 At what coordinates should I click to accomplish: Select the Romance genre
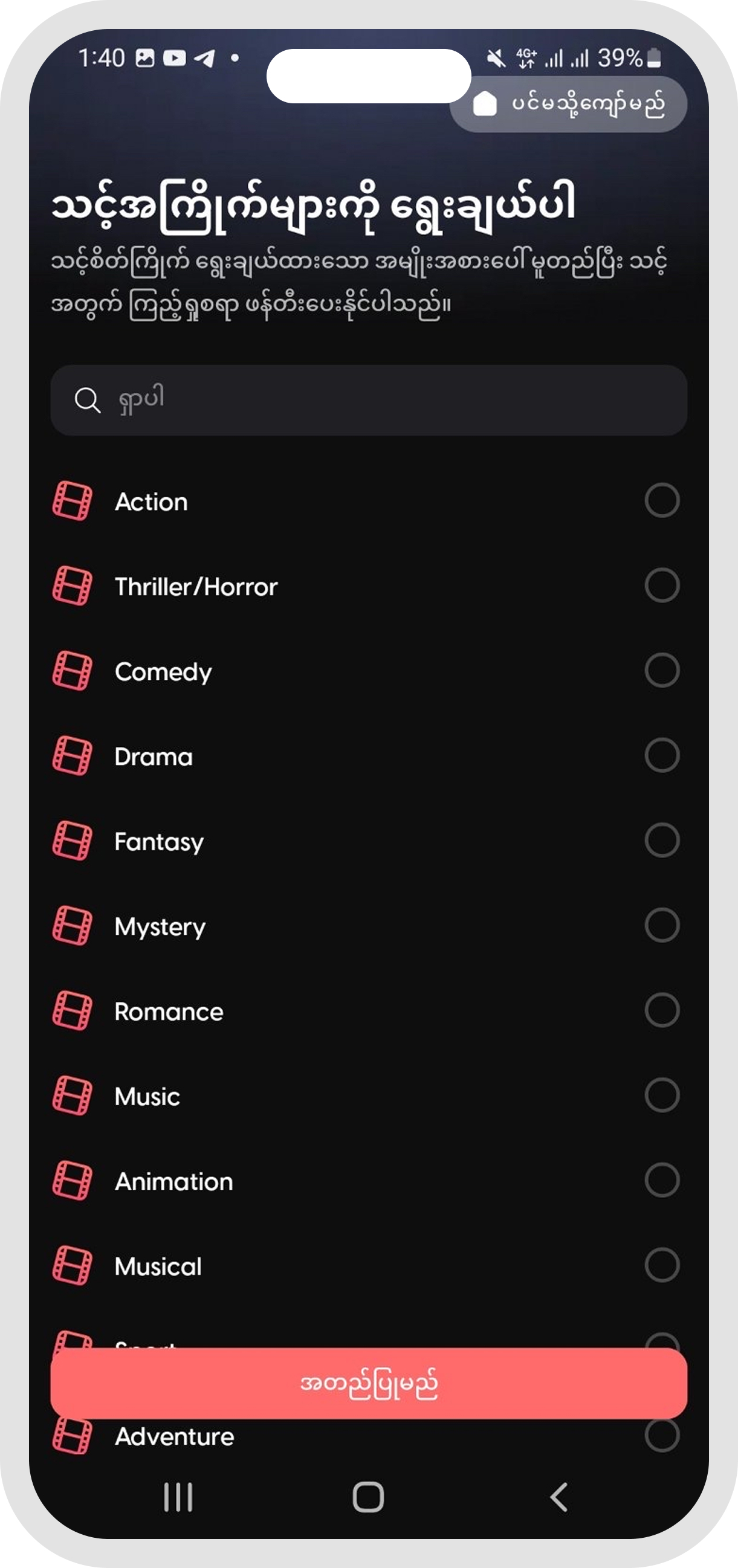pos(661,1010)
